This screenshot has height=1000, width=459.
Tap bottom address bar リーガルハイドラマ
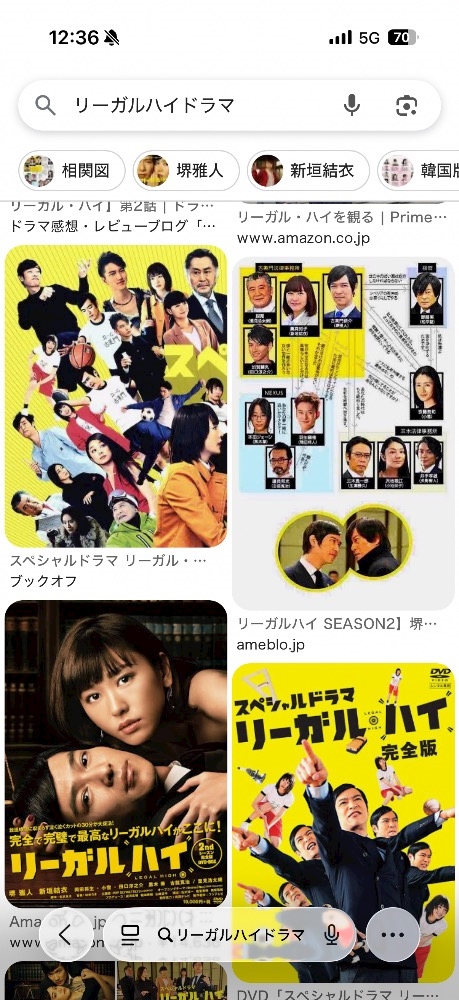tap(233, 935)
